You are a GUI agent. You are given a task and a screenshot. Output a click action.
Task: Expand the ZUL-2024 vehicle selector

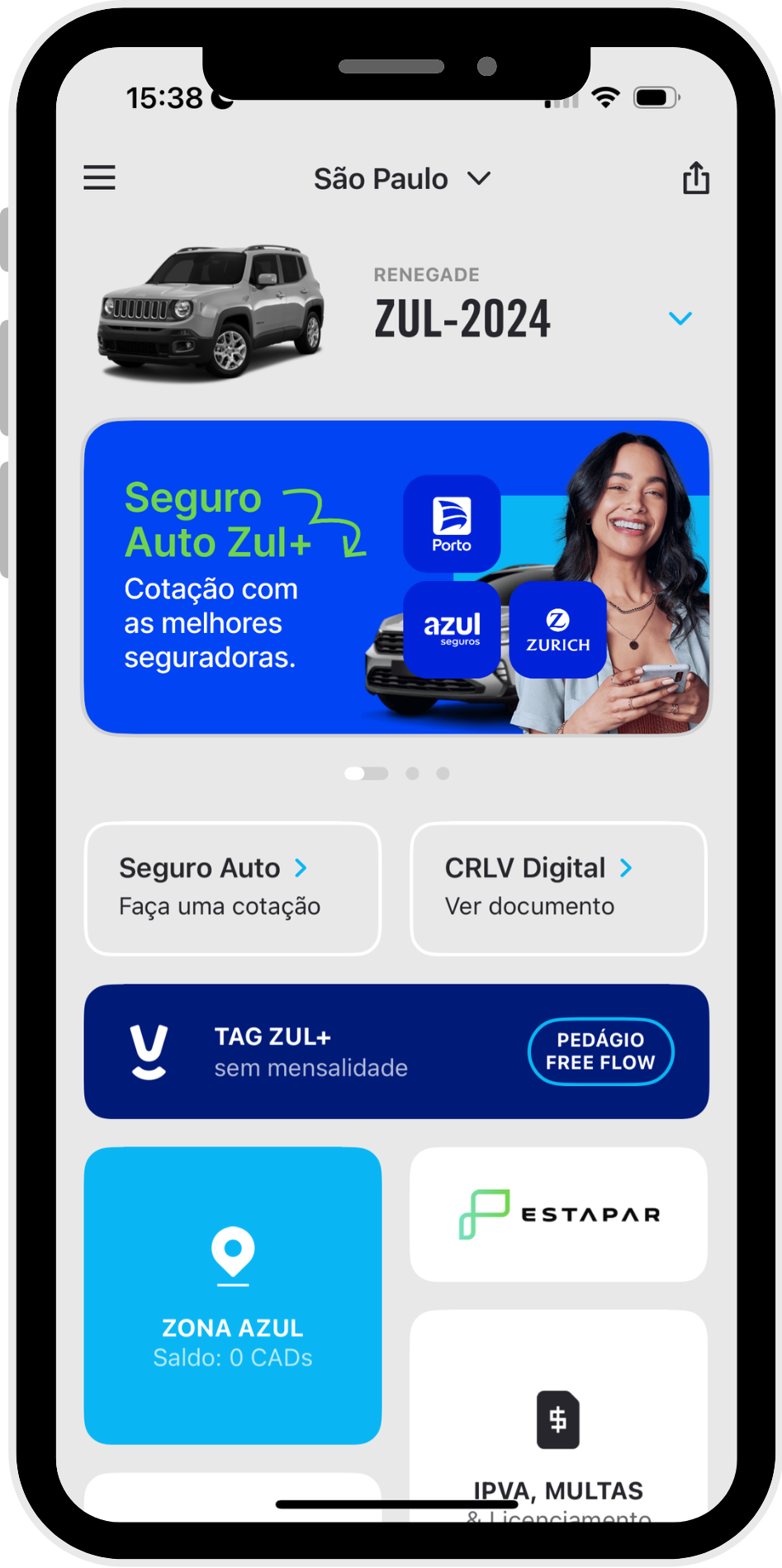(680, 319)
